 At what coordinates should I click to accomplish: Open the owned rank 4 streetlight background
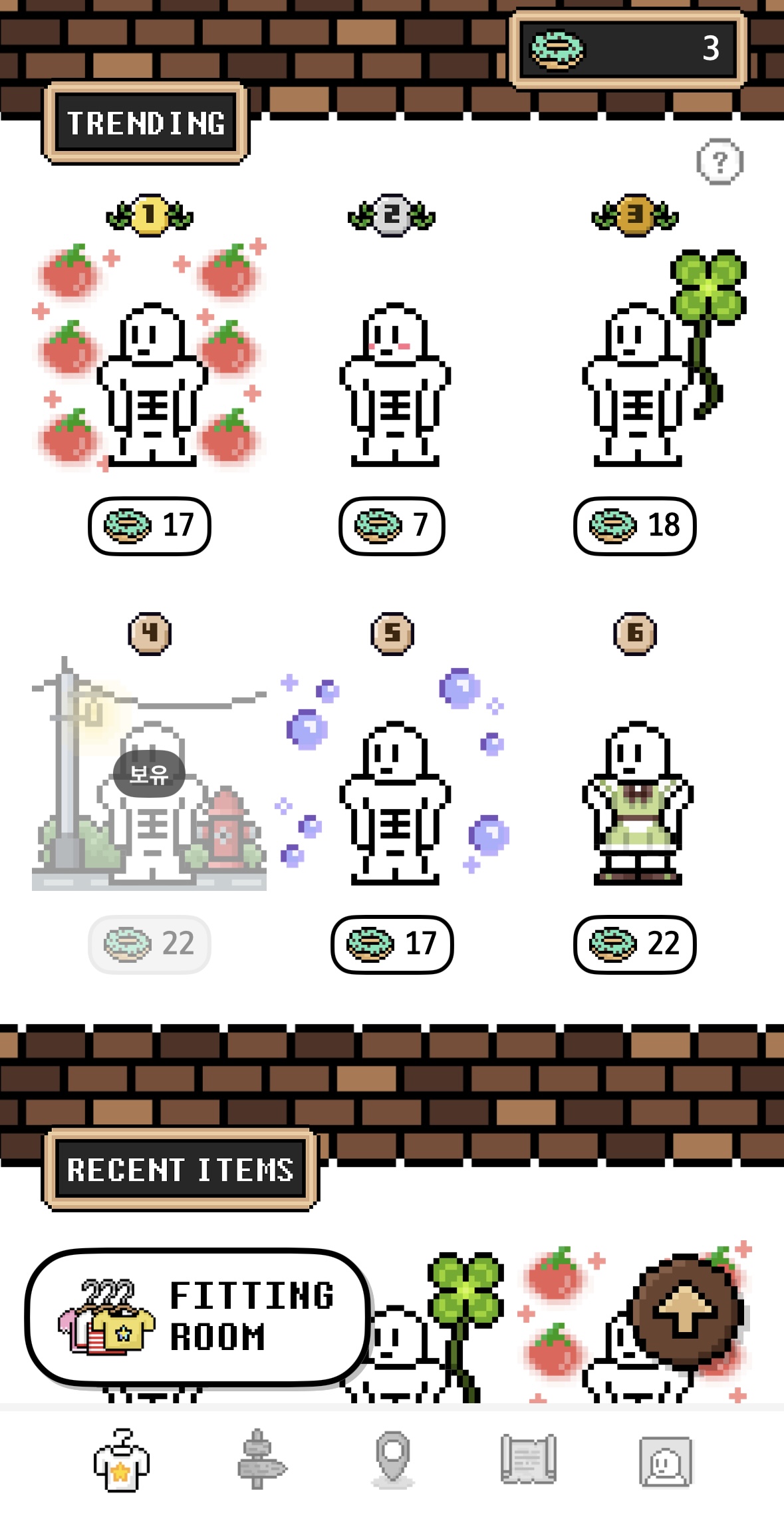pos(150,773)
